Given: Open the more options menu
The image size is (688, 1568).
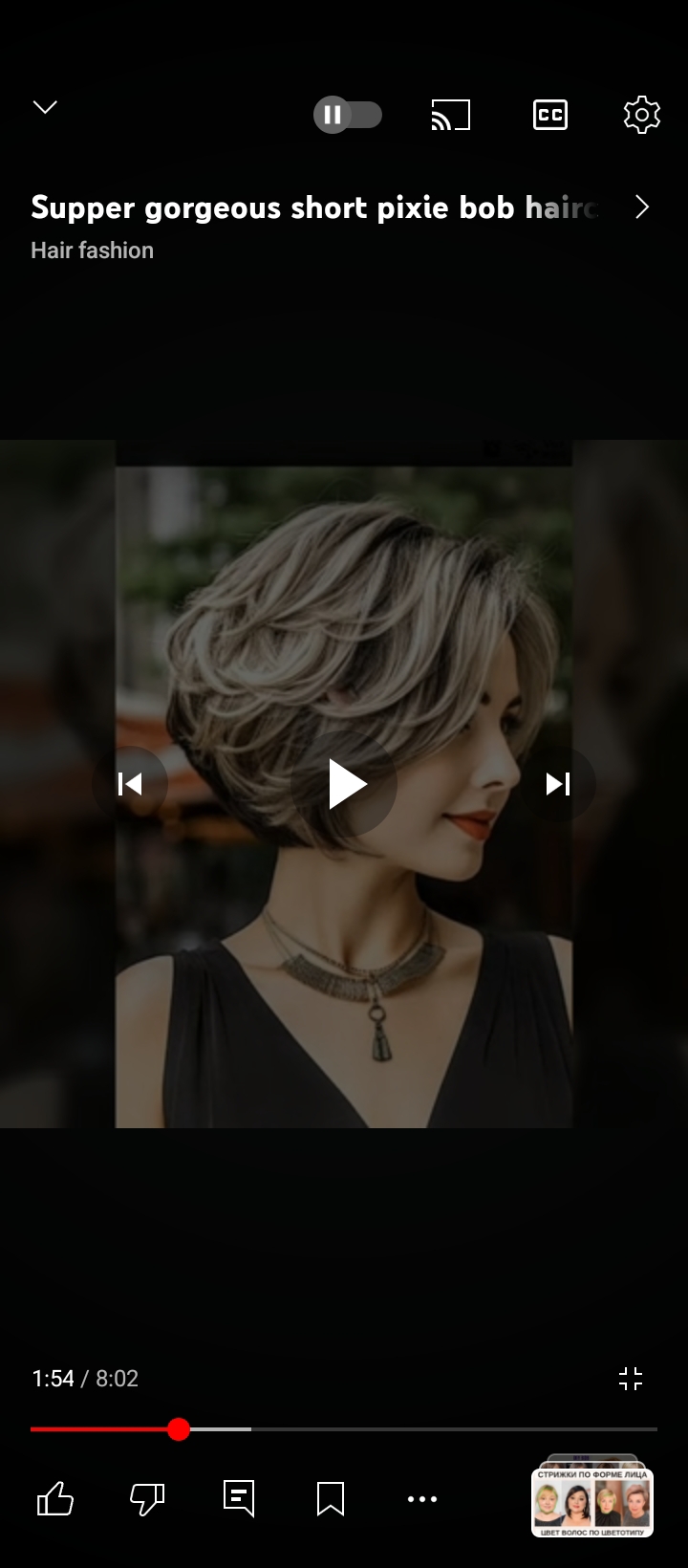Looking at the screenshot, I should point(421,1498).
